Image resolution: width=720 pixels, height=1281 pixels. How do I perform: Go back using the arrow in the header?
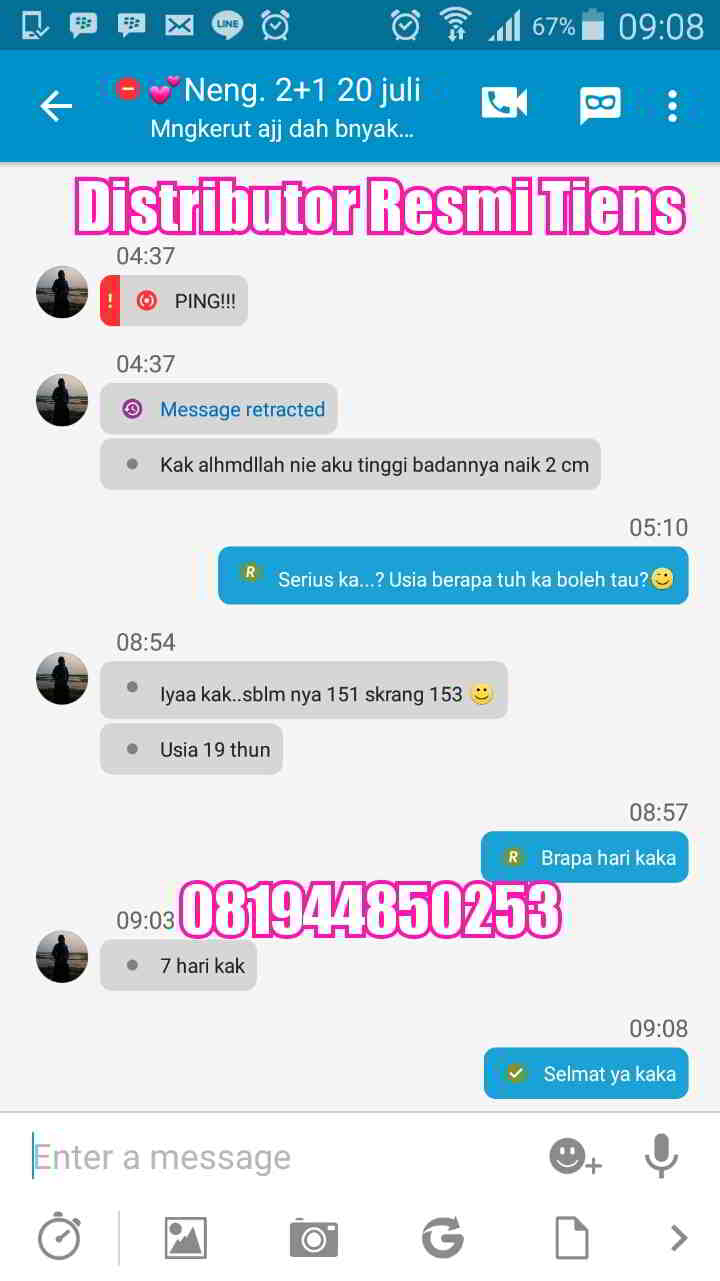(x=55, y=106)
